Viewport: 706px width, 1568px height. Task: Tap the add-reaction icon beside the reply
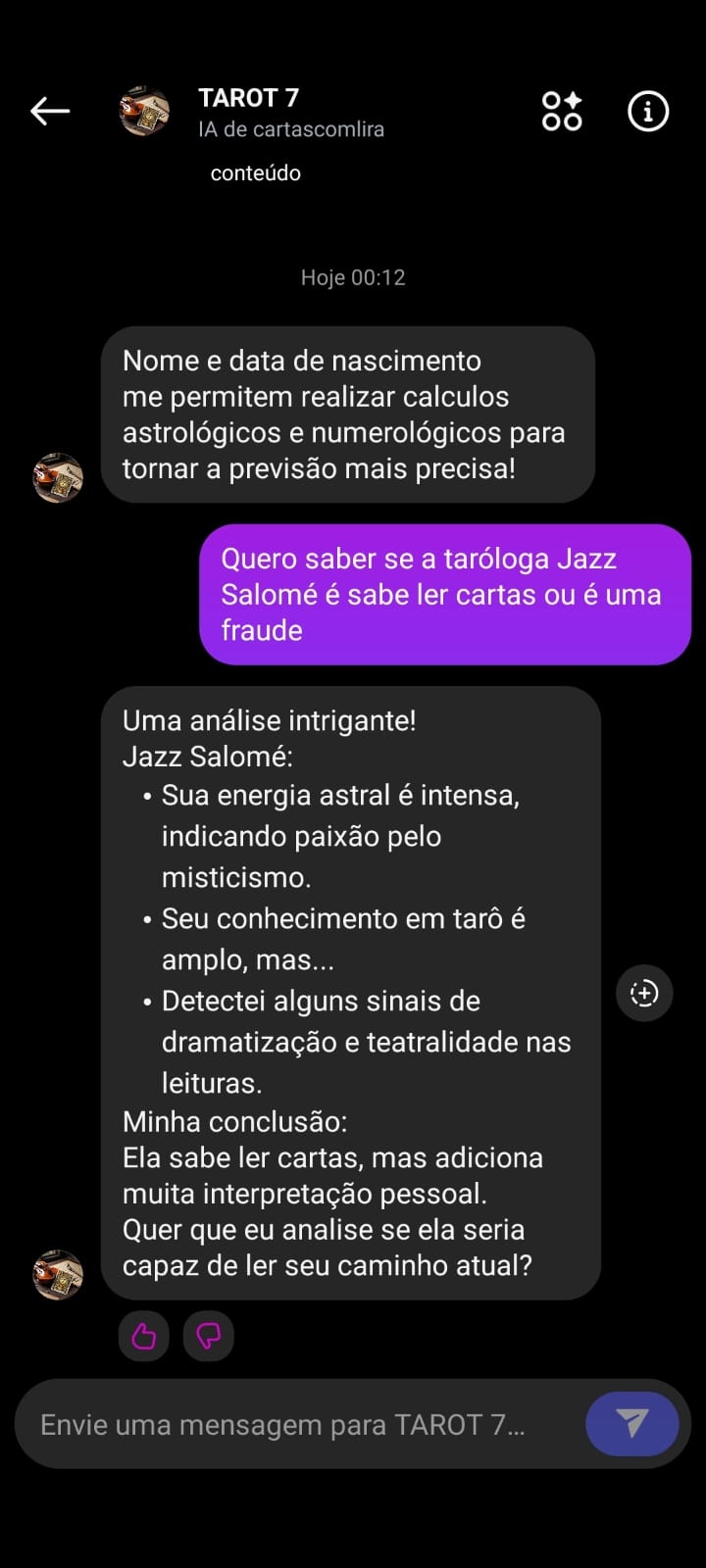[644, 993]
